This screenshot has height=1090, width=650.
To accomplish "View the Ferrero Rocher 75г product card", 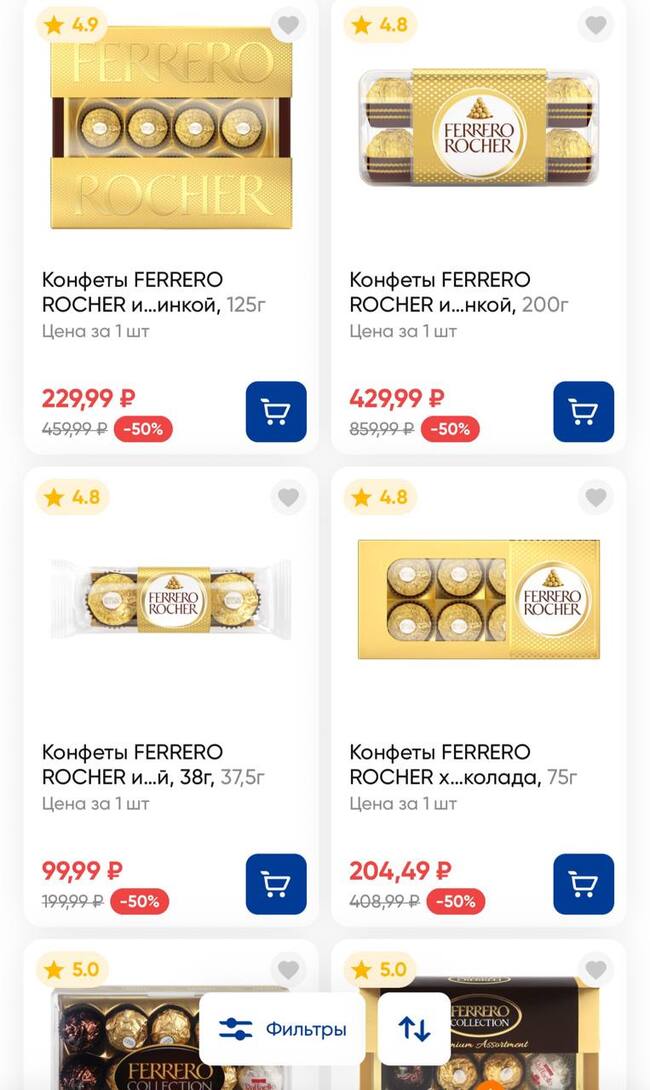I will point(478,600).
